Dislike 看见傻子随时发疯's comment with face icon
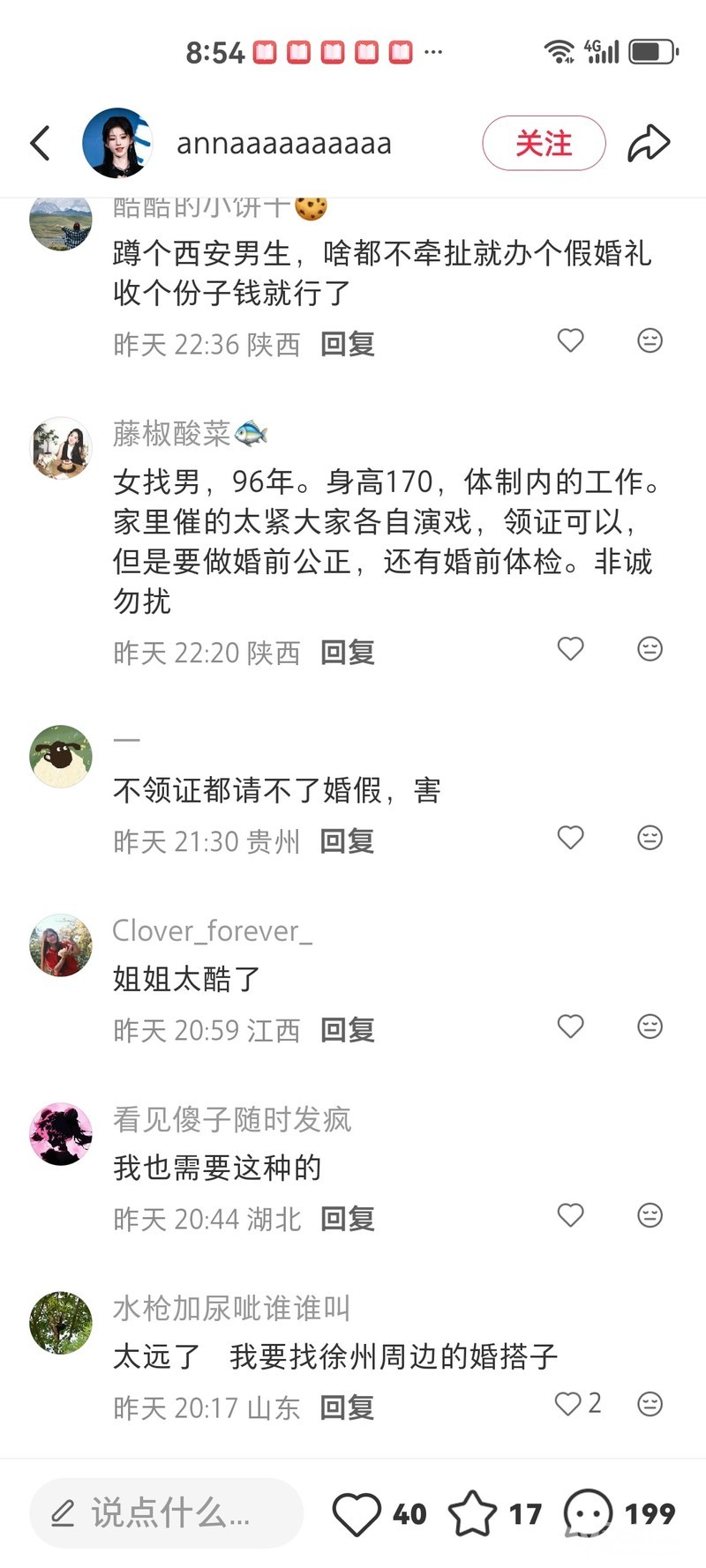706x1568 pixels. 650,1215
